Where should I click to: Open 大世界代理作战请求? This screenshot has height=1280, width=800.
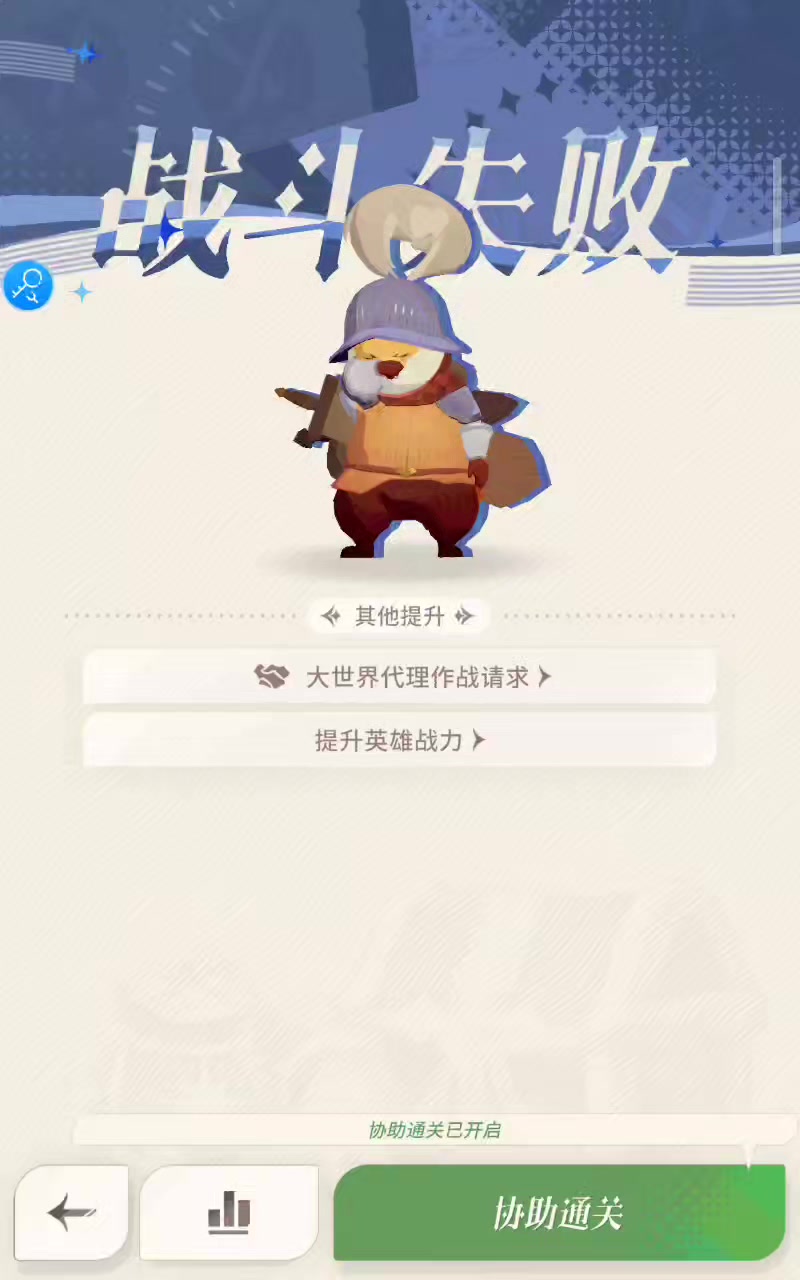pyautogui.click(x=399, y=677)
